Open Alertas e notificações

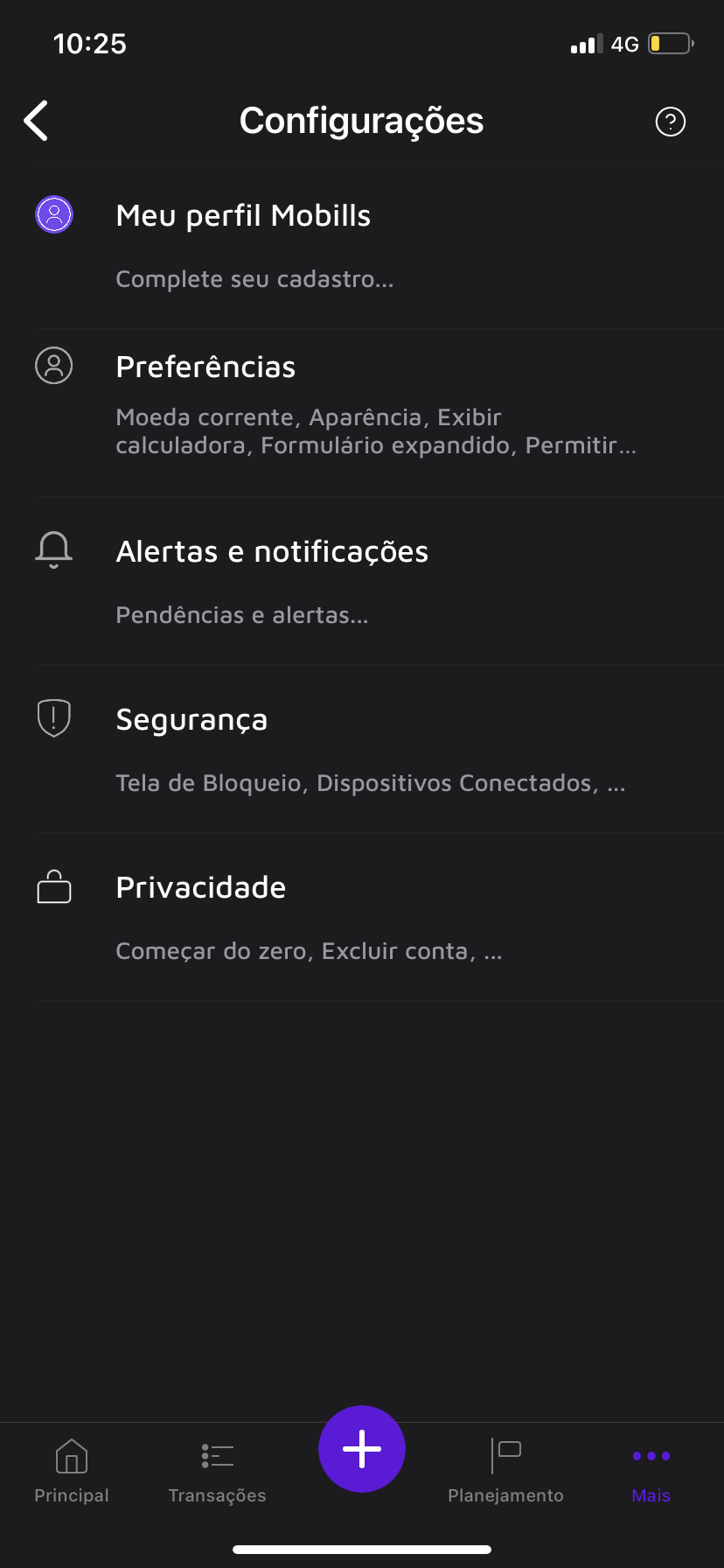tap(272, 552)
